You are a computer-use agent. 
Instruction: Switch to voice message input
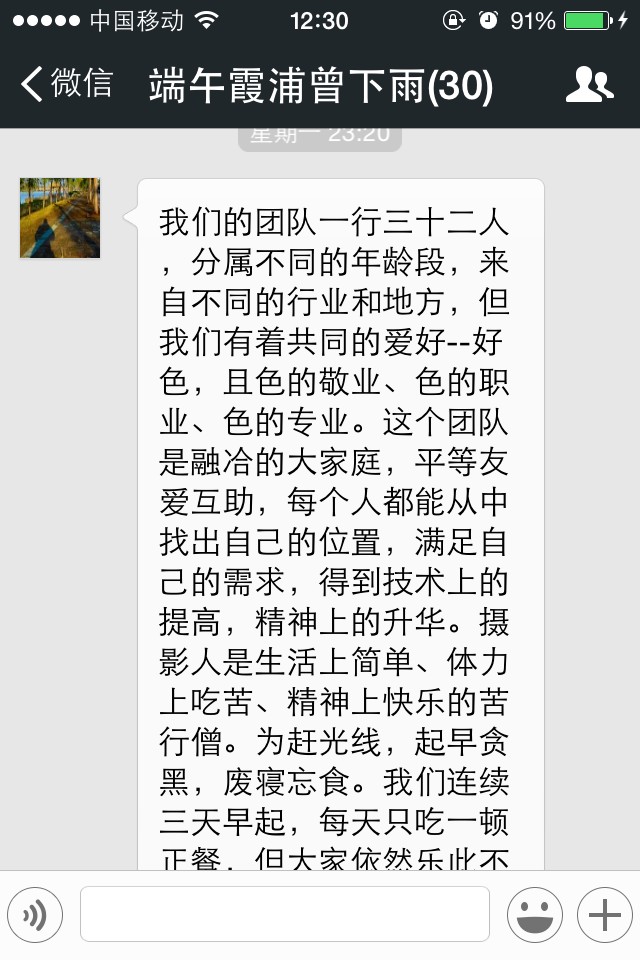[35, 914]
